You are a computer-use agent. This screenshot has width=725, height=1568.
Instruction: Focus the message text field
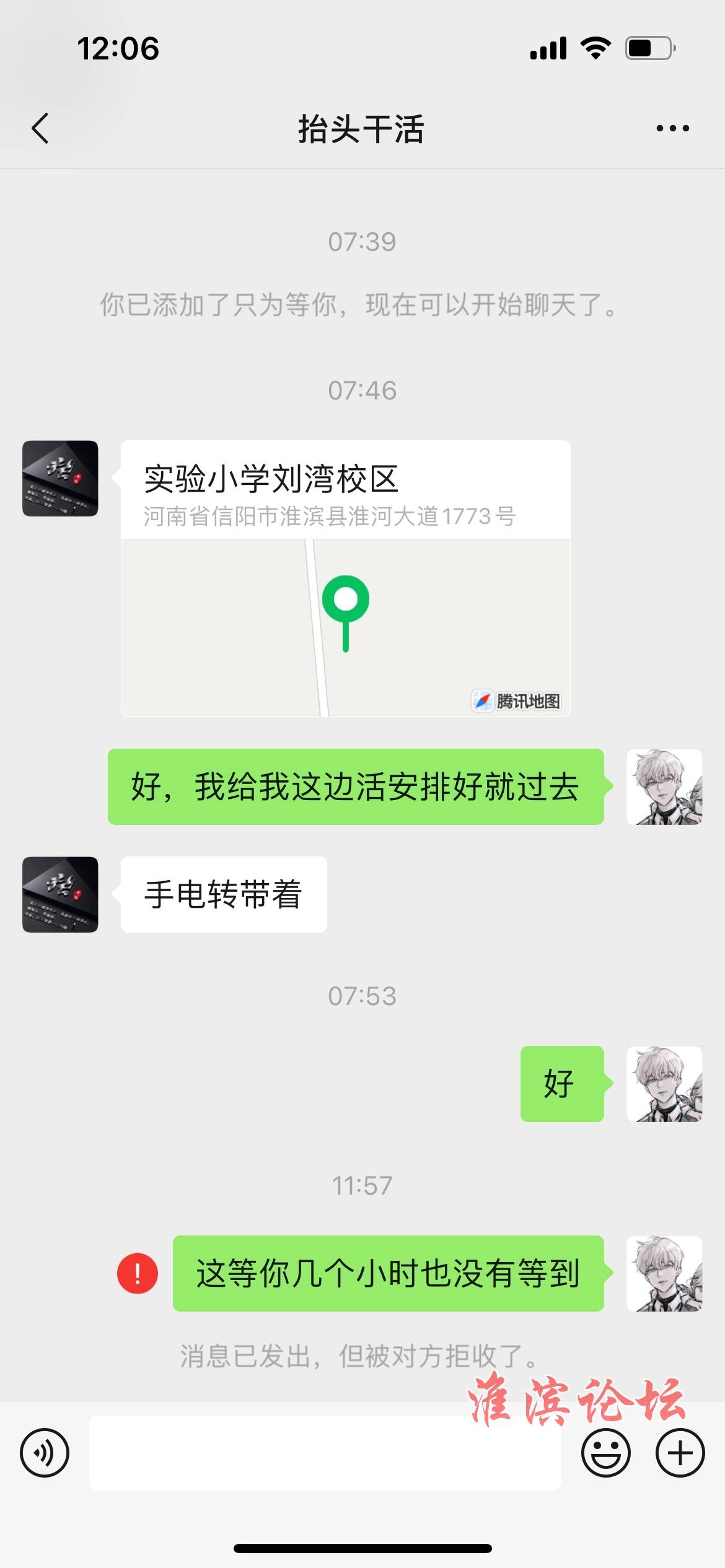click(x=325, y=1453)
